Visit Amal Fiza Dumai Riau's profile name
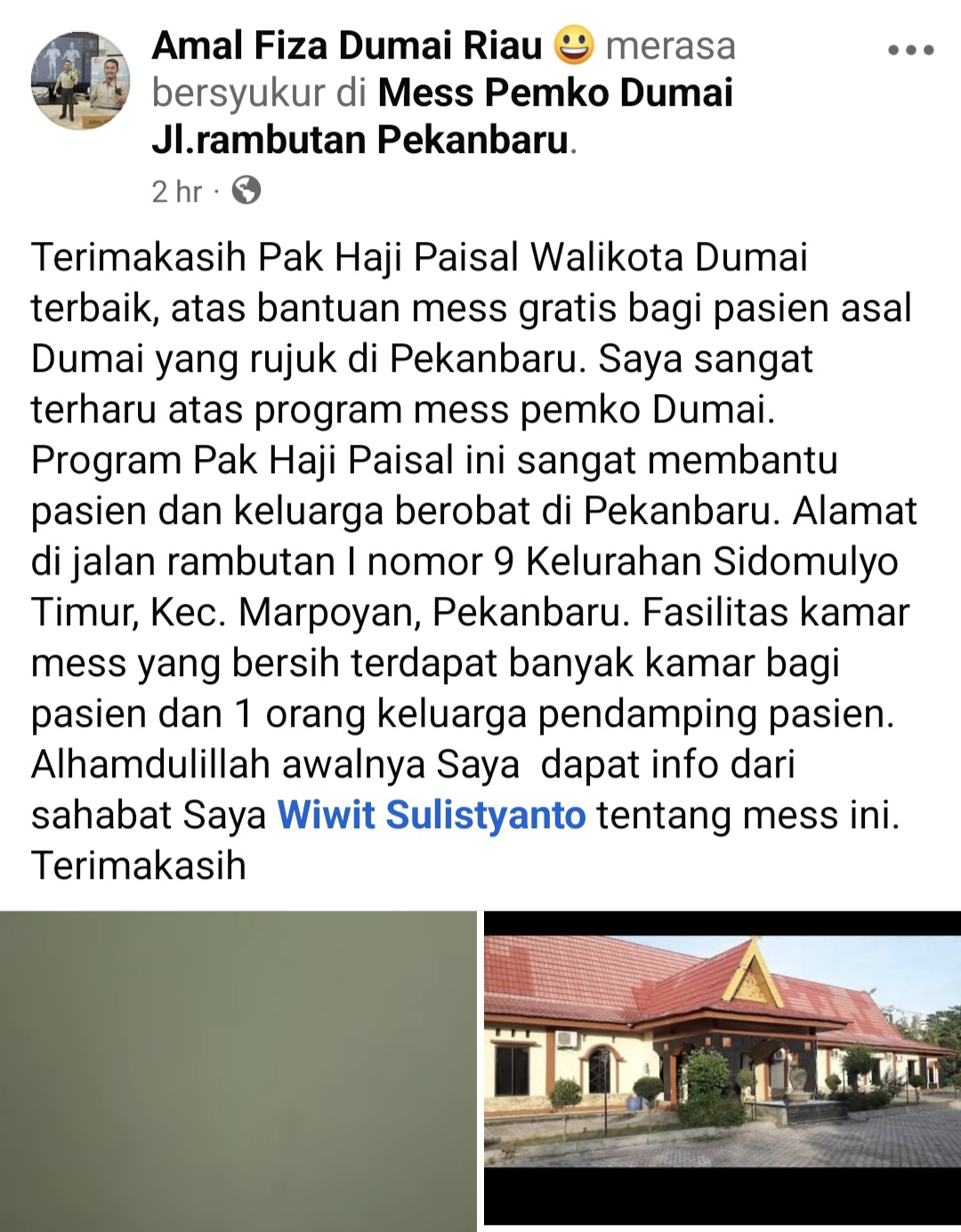961x1232 pixels. click(x=347, y=46)
